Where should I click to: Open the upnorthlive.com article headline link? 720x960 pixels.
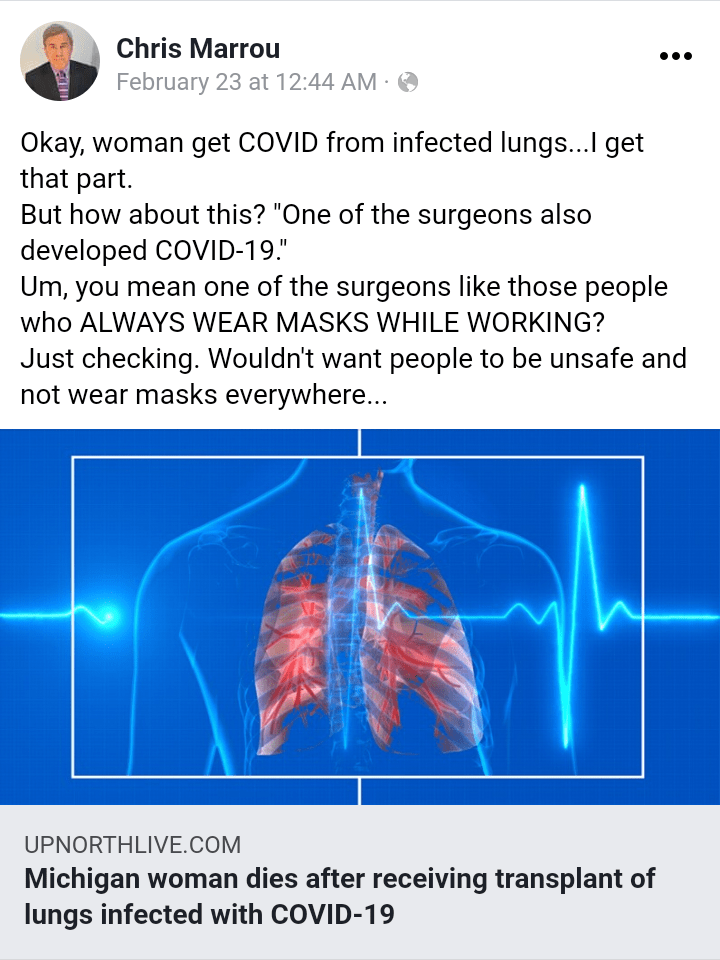point(340,896)
